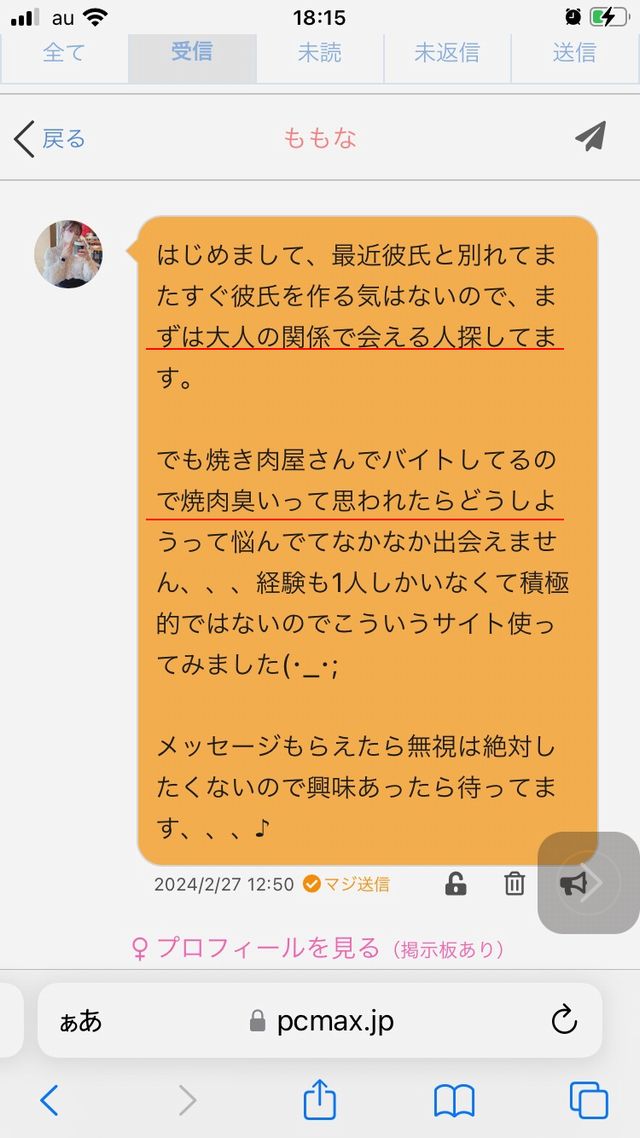Tap the megaphone report icon

click(573, 884)
